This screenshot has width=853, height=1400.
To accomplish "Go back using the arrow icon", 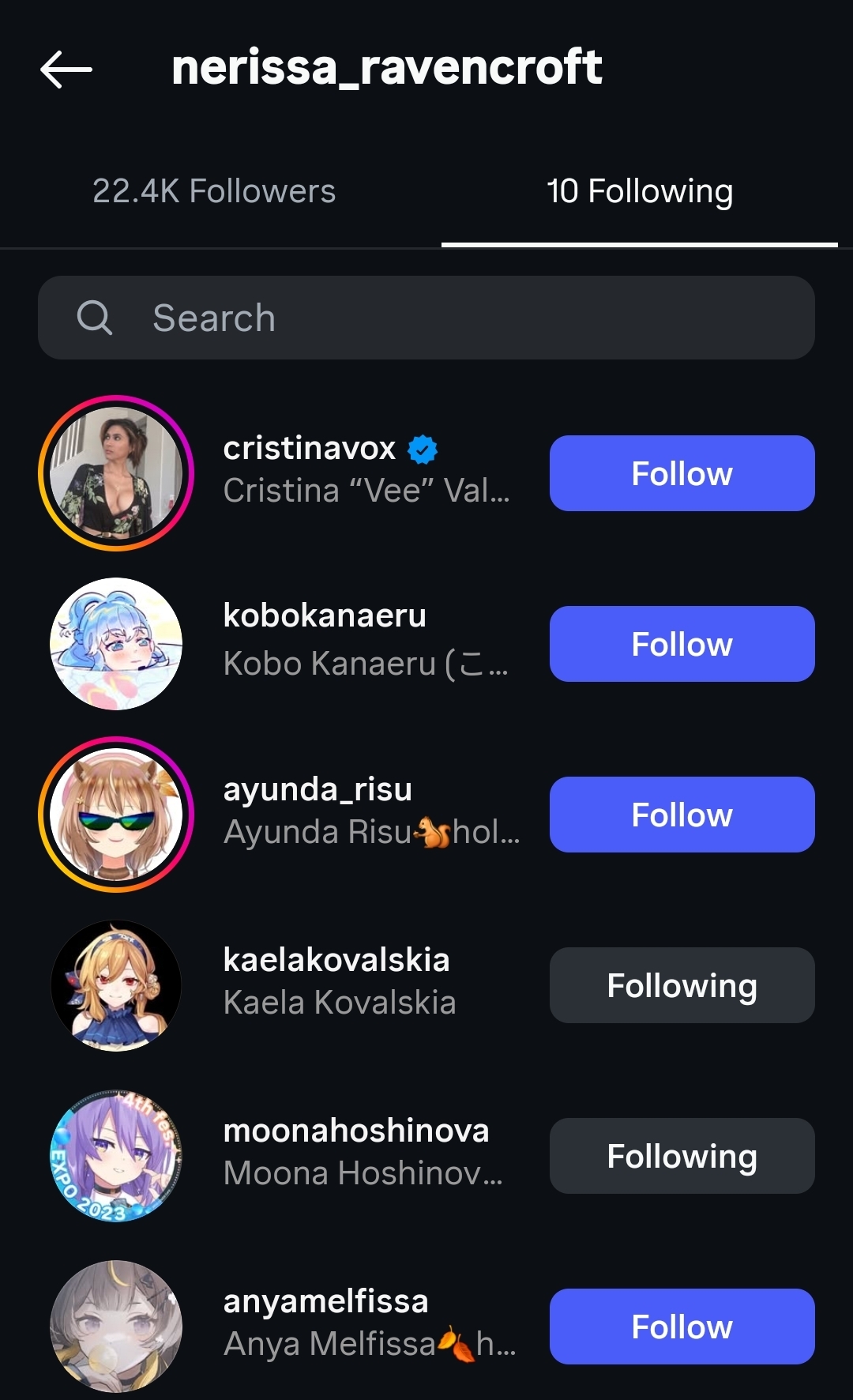I will 66,70.
